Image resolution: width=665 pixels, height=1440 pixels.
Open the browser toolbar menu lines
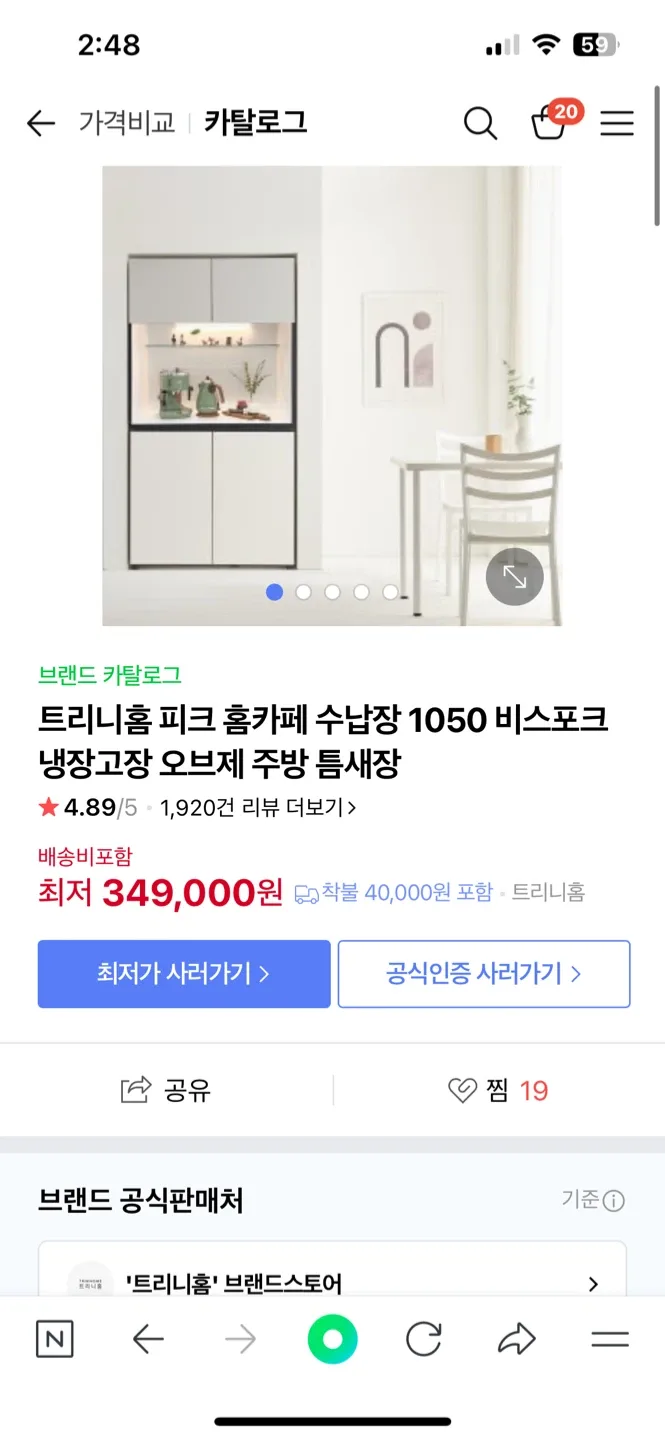pyautogui.click(x=610, y=1340)
